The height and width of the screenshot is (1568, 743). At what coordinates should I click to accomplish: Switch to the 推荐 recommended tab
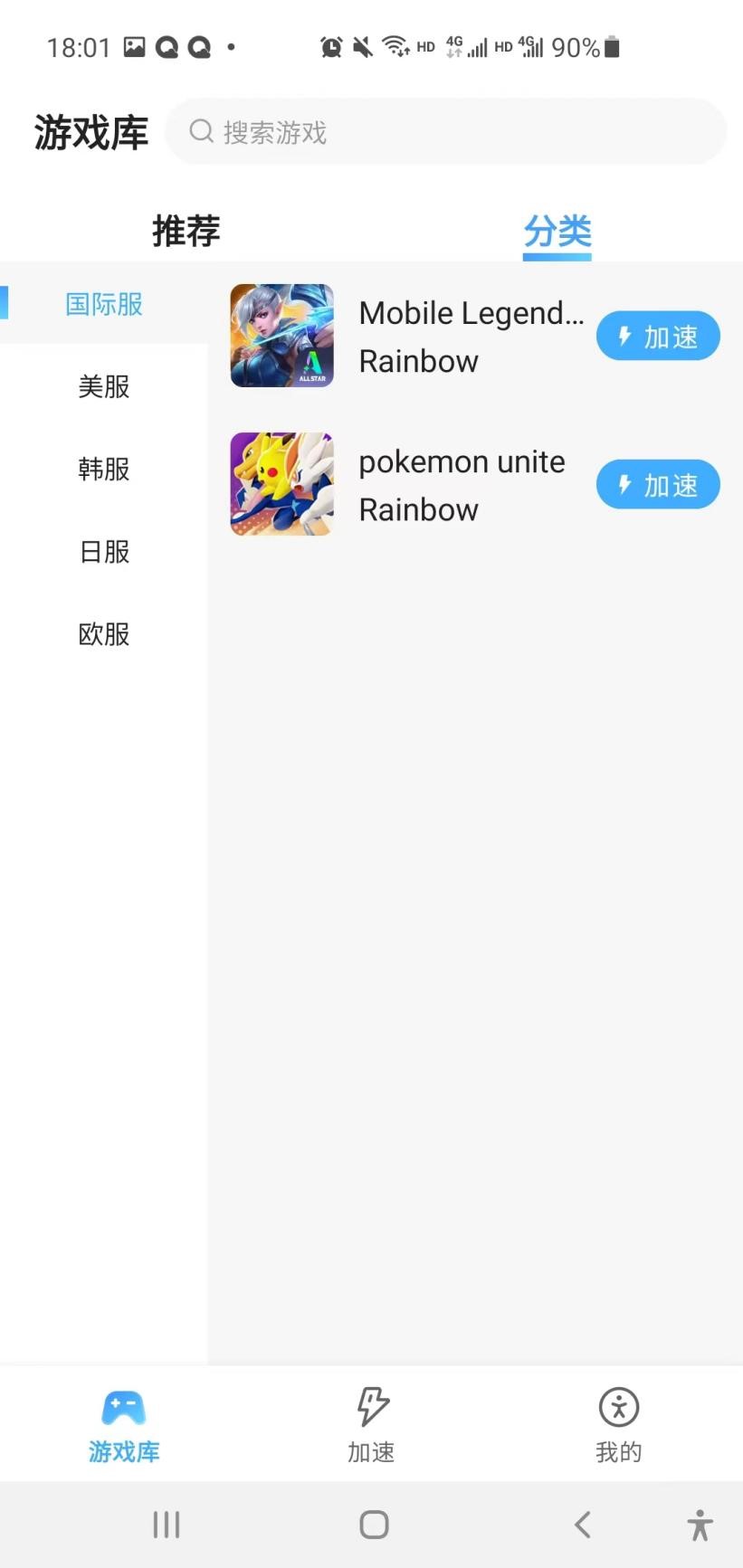pos(186,231)
